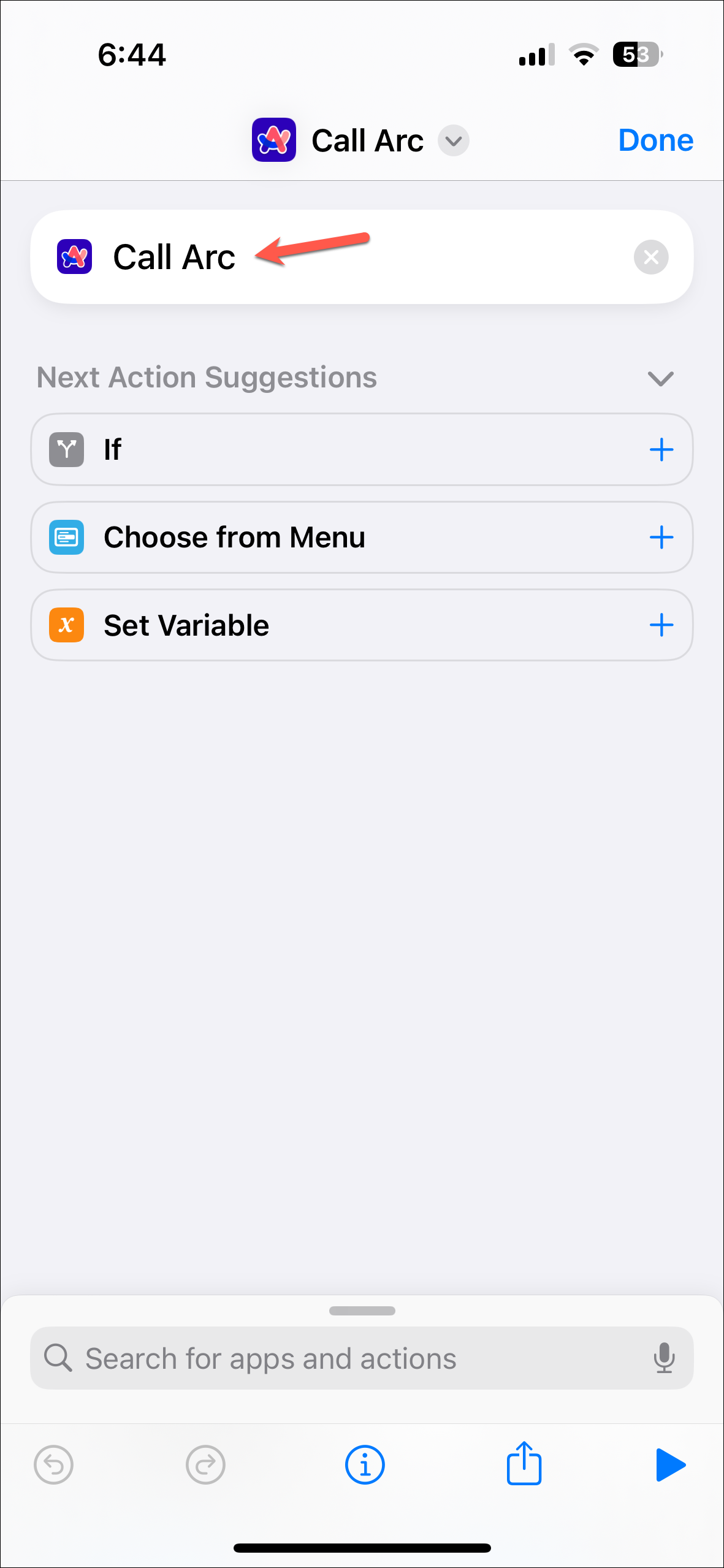724x1568 pixels.
Task: Undo the last change
Action: tap(53, 1464)
